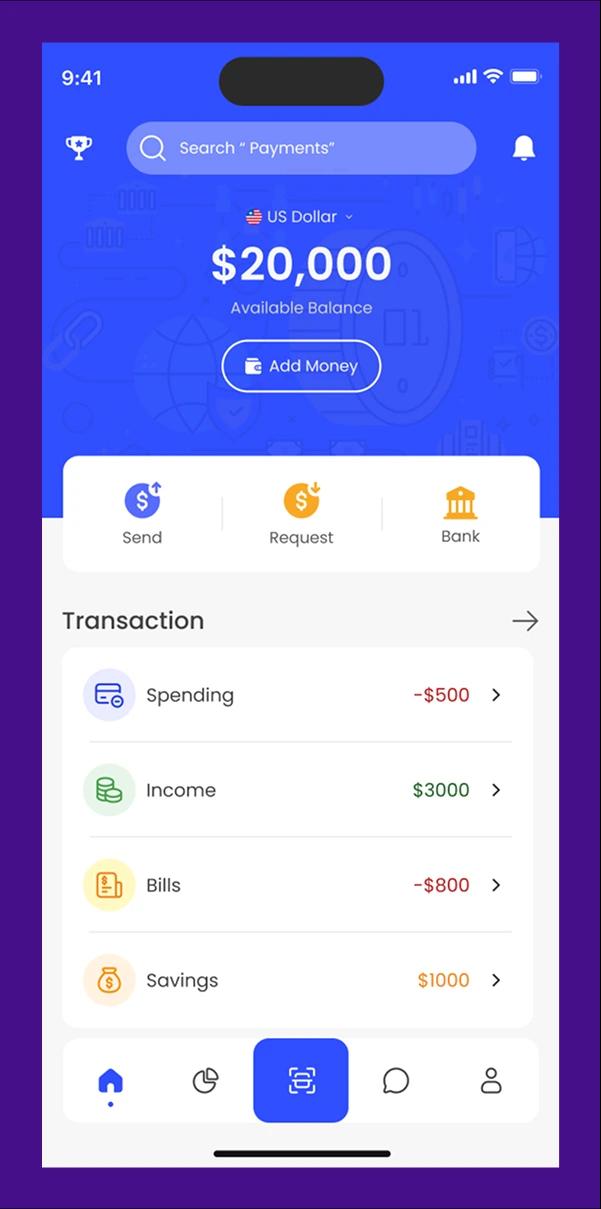Open the Income transaction row
601x1209 pixels.
pyautogui.click(x=297, y=790)
